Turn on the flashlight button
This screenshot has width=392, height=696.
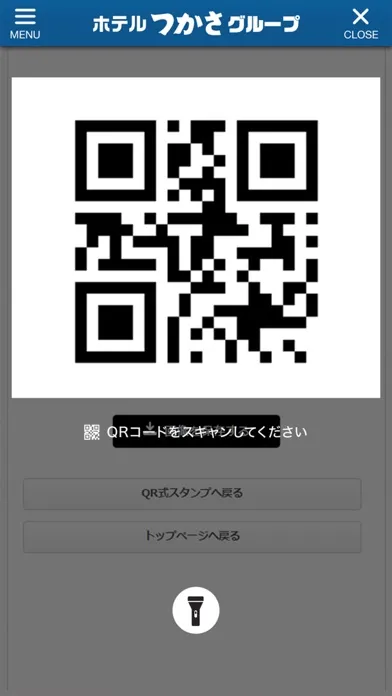(x=196, y=610)
